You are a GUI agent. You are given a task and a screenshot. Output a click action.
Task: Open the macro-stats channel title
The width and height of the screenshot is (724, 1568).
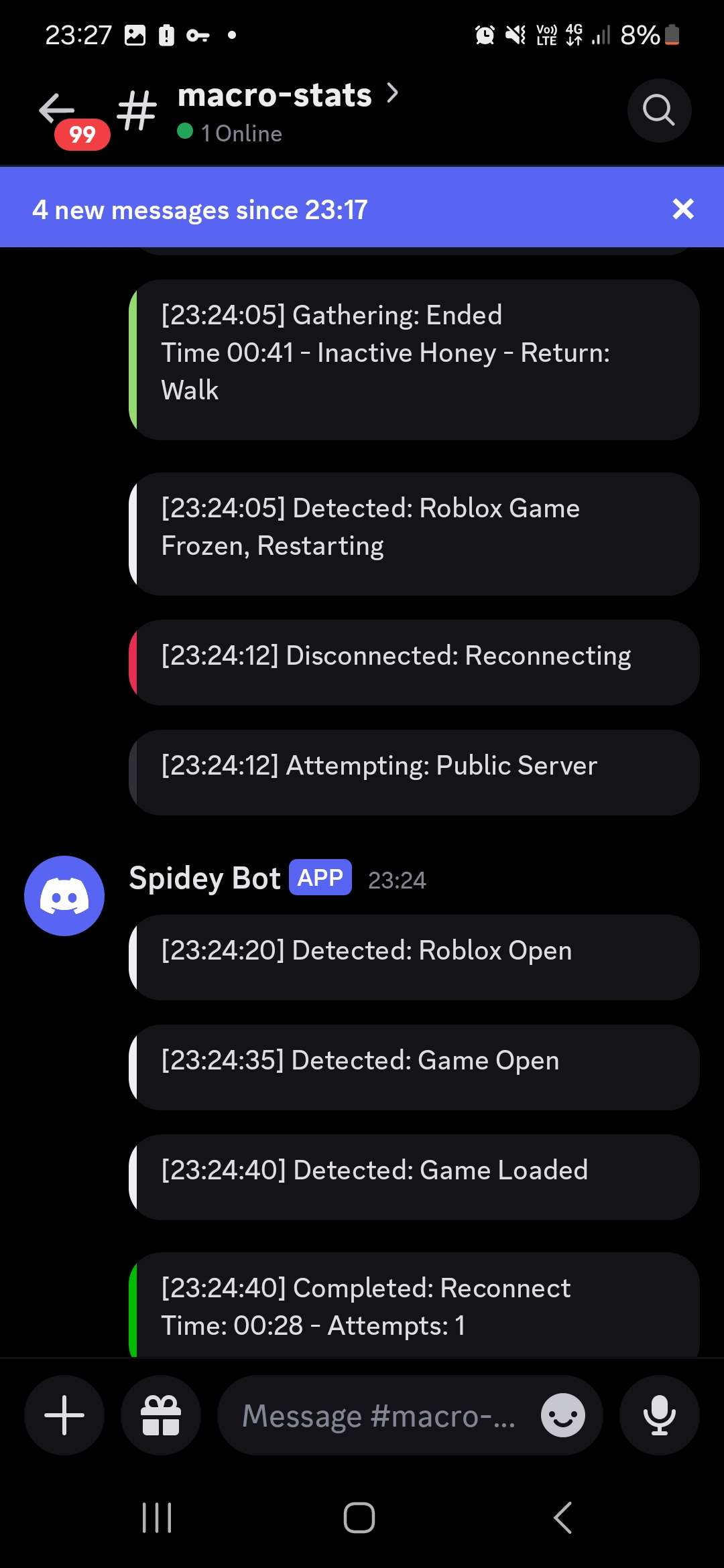pyautogui.click(x=274, y=96)
